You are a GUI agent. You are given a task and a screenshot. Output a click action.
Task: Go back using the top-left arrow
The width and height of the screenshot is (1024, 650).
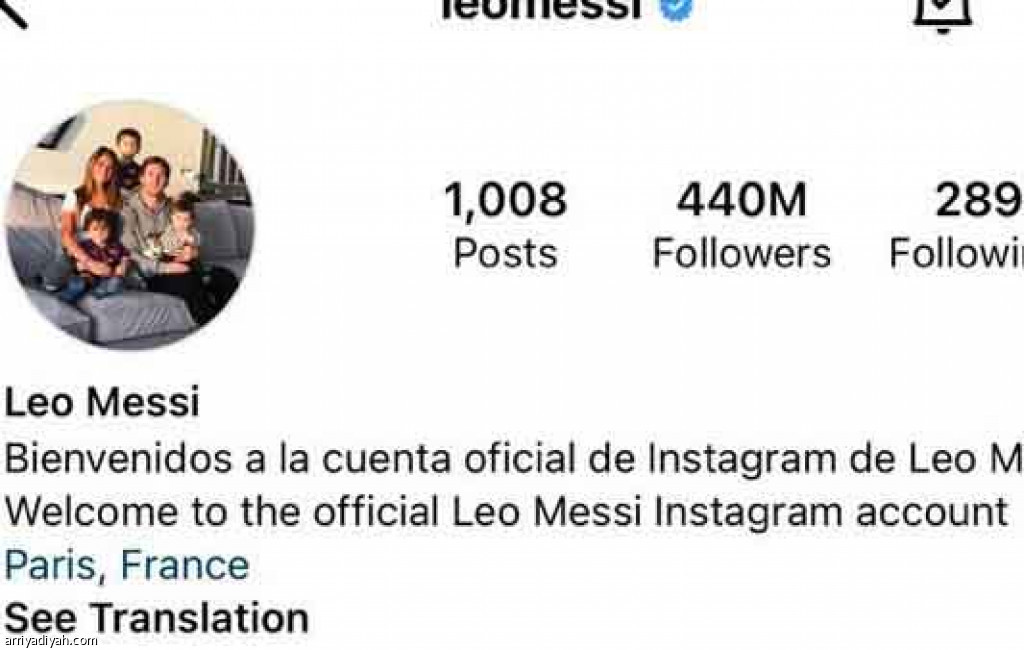pos(14,12)
